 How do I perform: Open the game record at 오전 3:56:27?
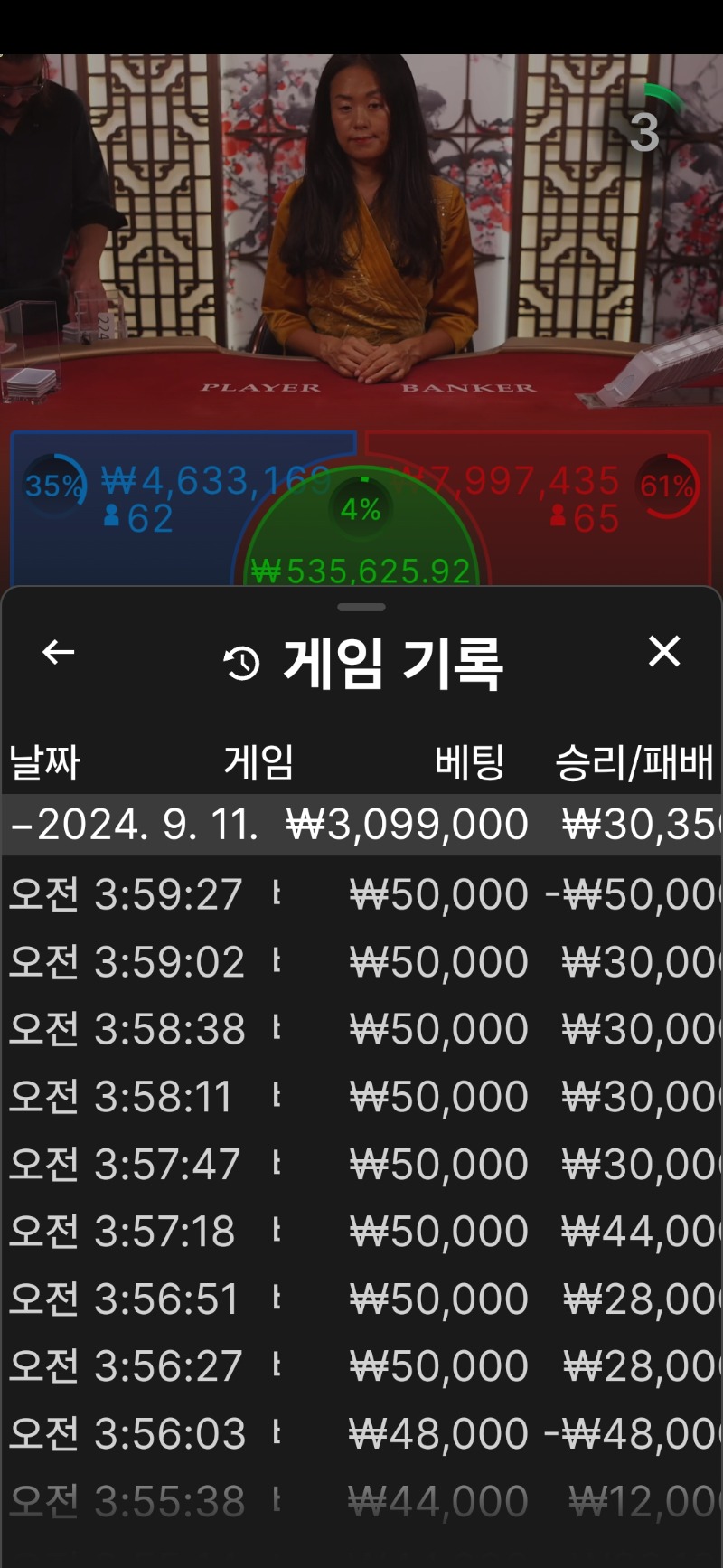(361, 1365)
